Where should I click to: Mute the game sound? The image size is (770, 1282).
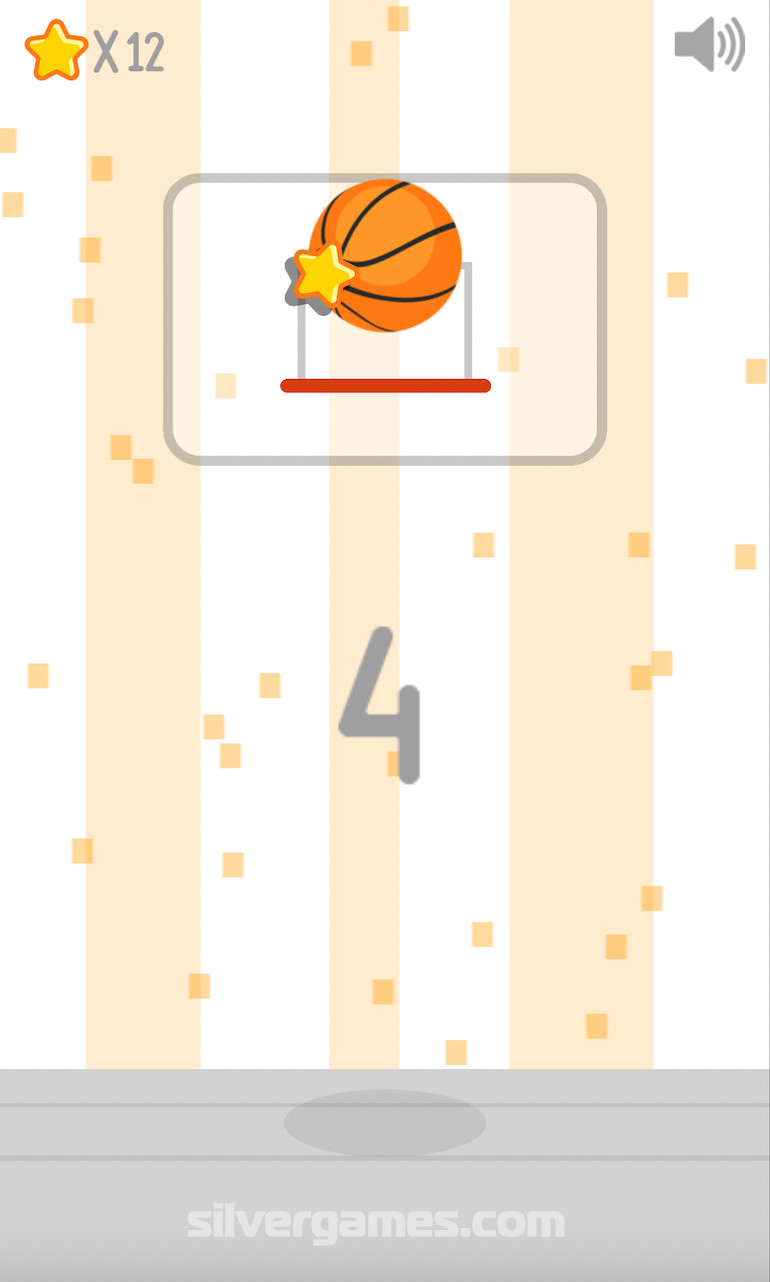pyautogui.click(x=709, y=44)
